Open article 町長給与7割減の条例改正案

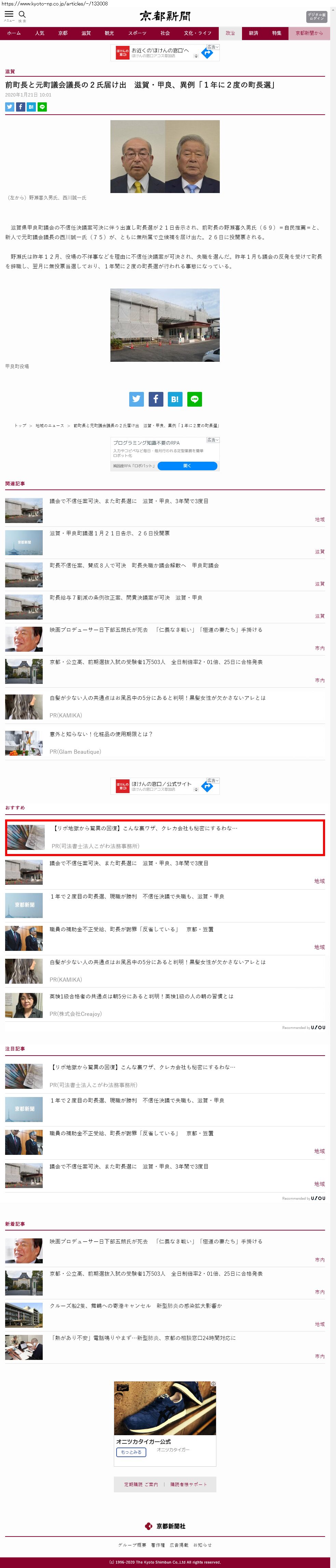(126, 598)
